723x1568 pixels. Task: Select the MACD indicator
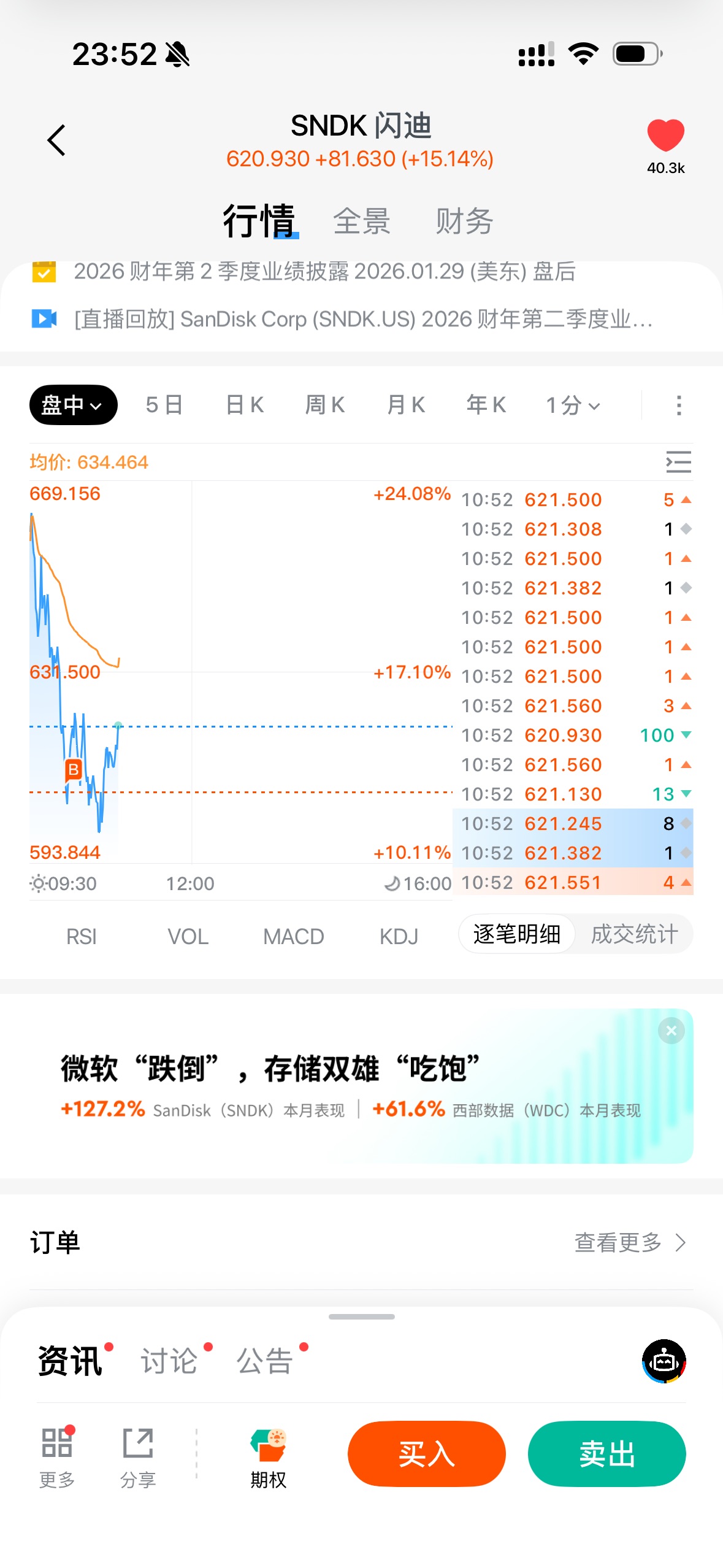coord(293,936)
